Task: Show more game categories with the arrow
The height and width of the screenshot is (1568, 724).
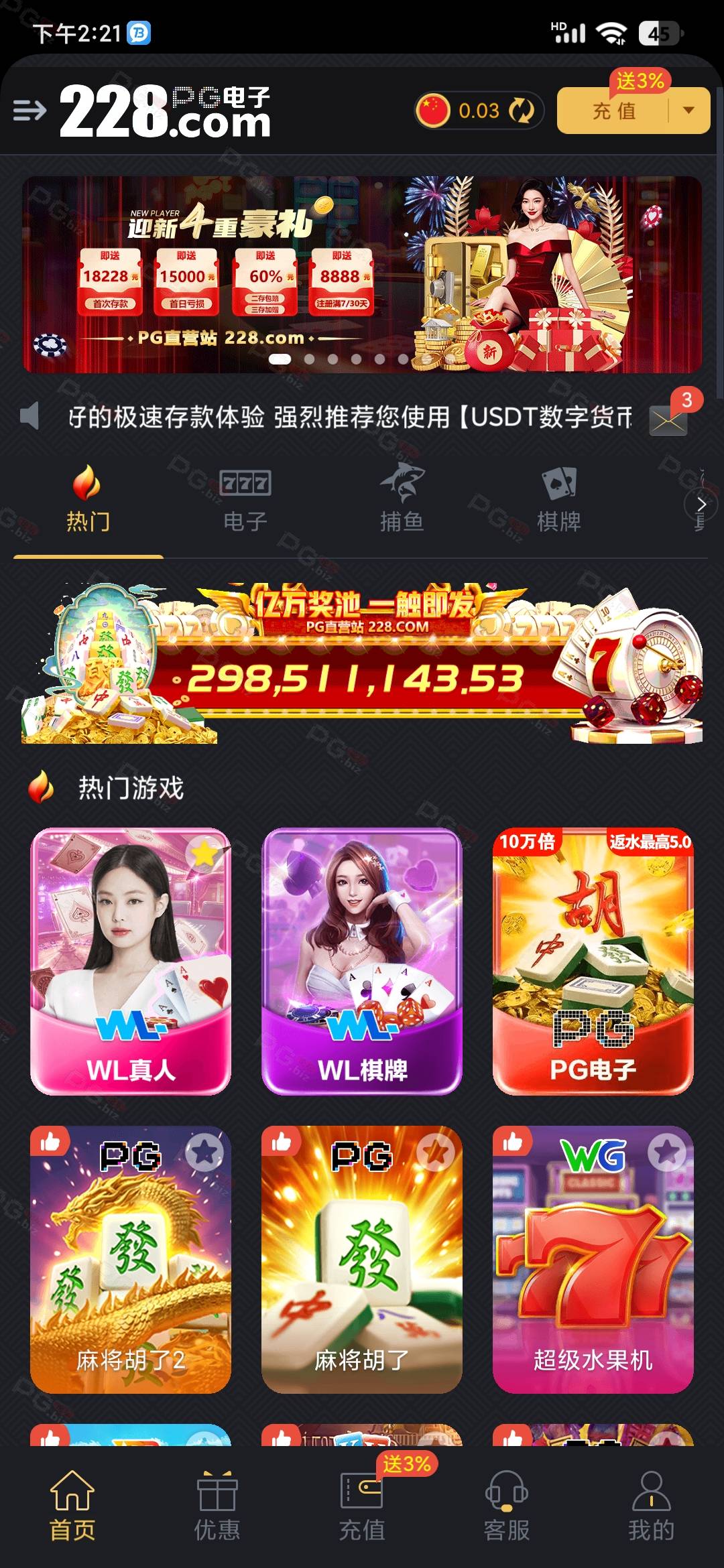Action: (701, 504)
